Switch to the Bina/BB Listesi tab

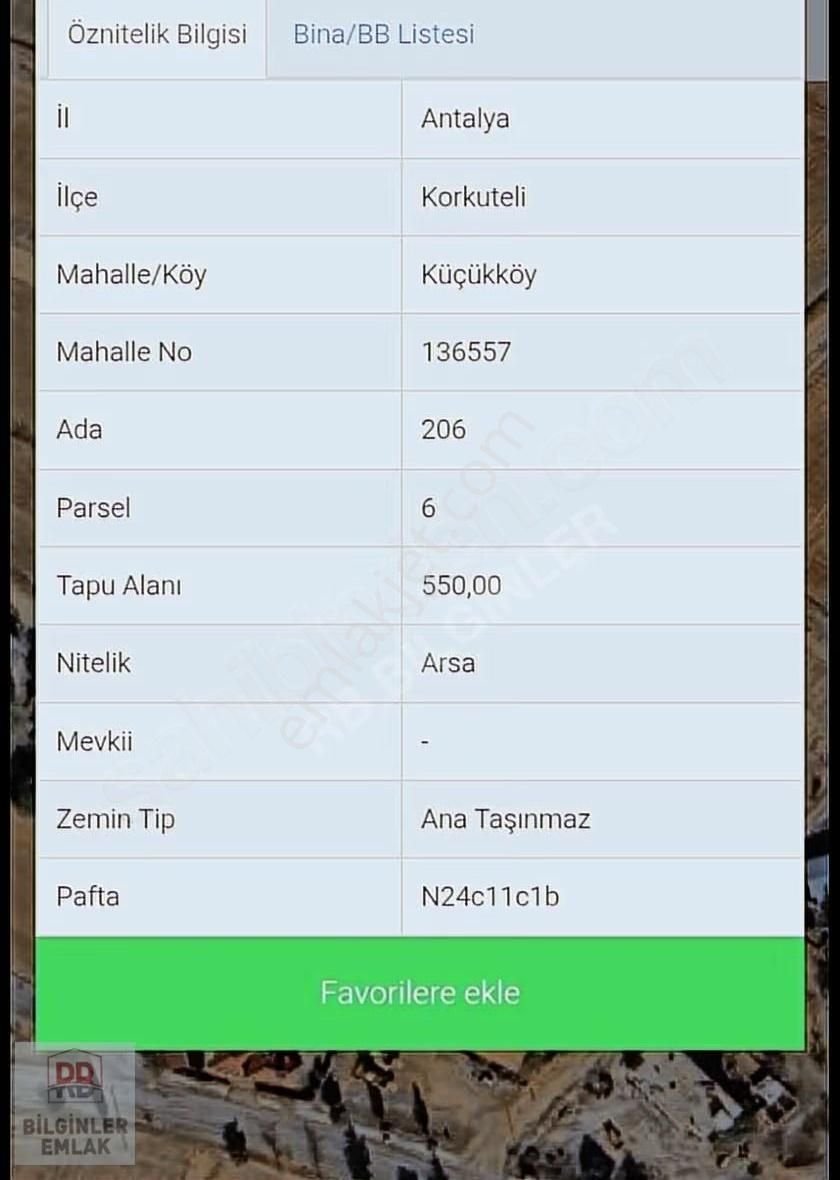tap(383, 33)
